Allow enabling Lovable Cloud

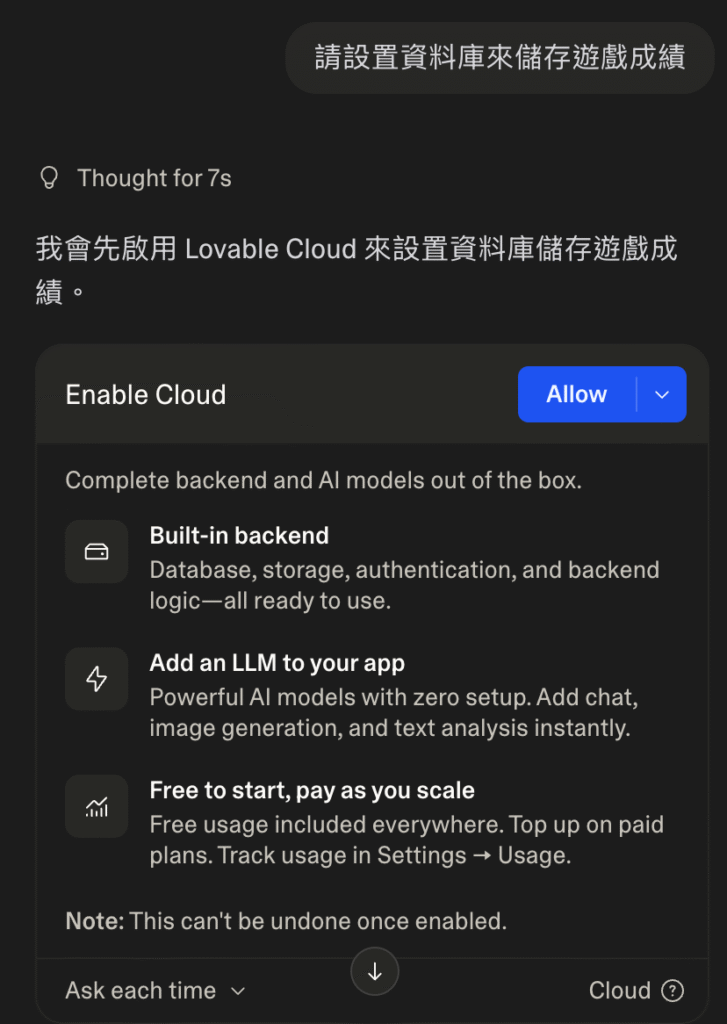coord(576,394)
